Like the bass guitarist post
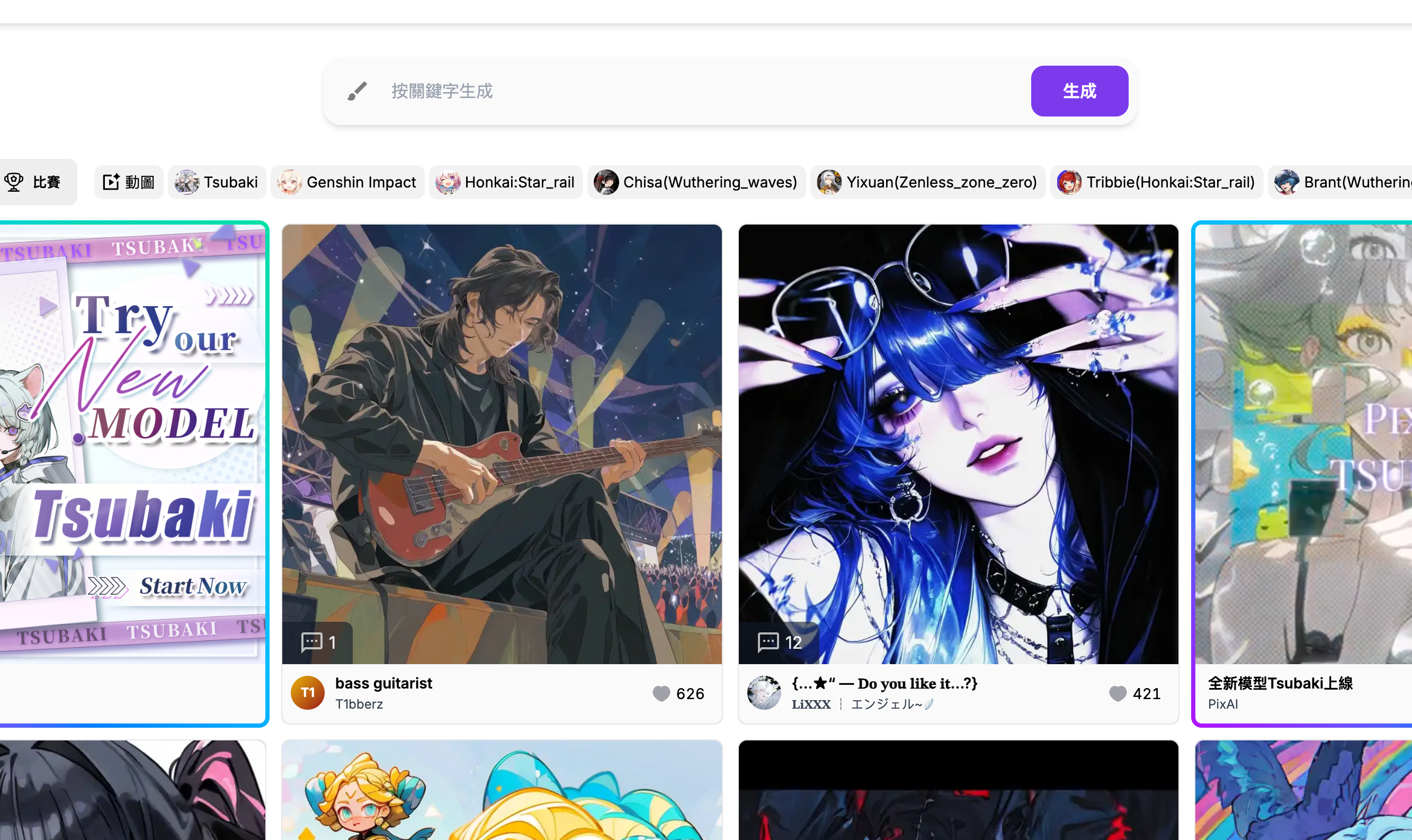This screenshot has height=840, width=1412. (x=661, y=693)
